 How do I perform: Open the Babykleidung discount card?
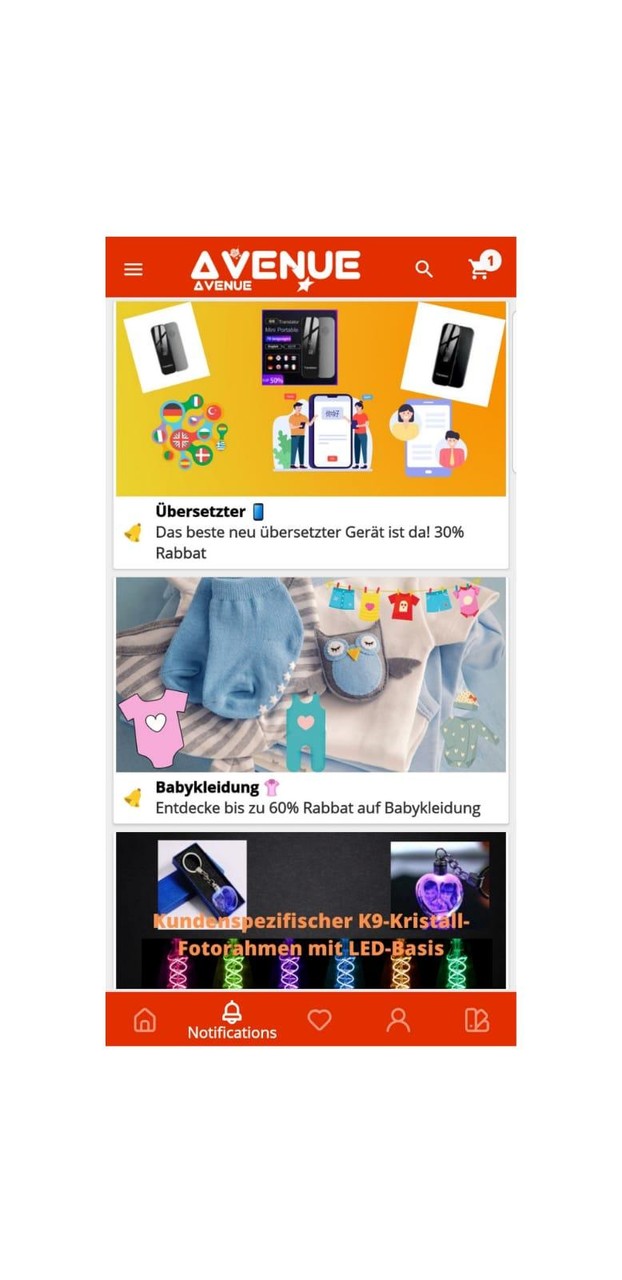pyautogui.click(x=311, y=698)
